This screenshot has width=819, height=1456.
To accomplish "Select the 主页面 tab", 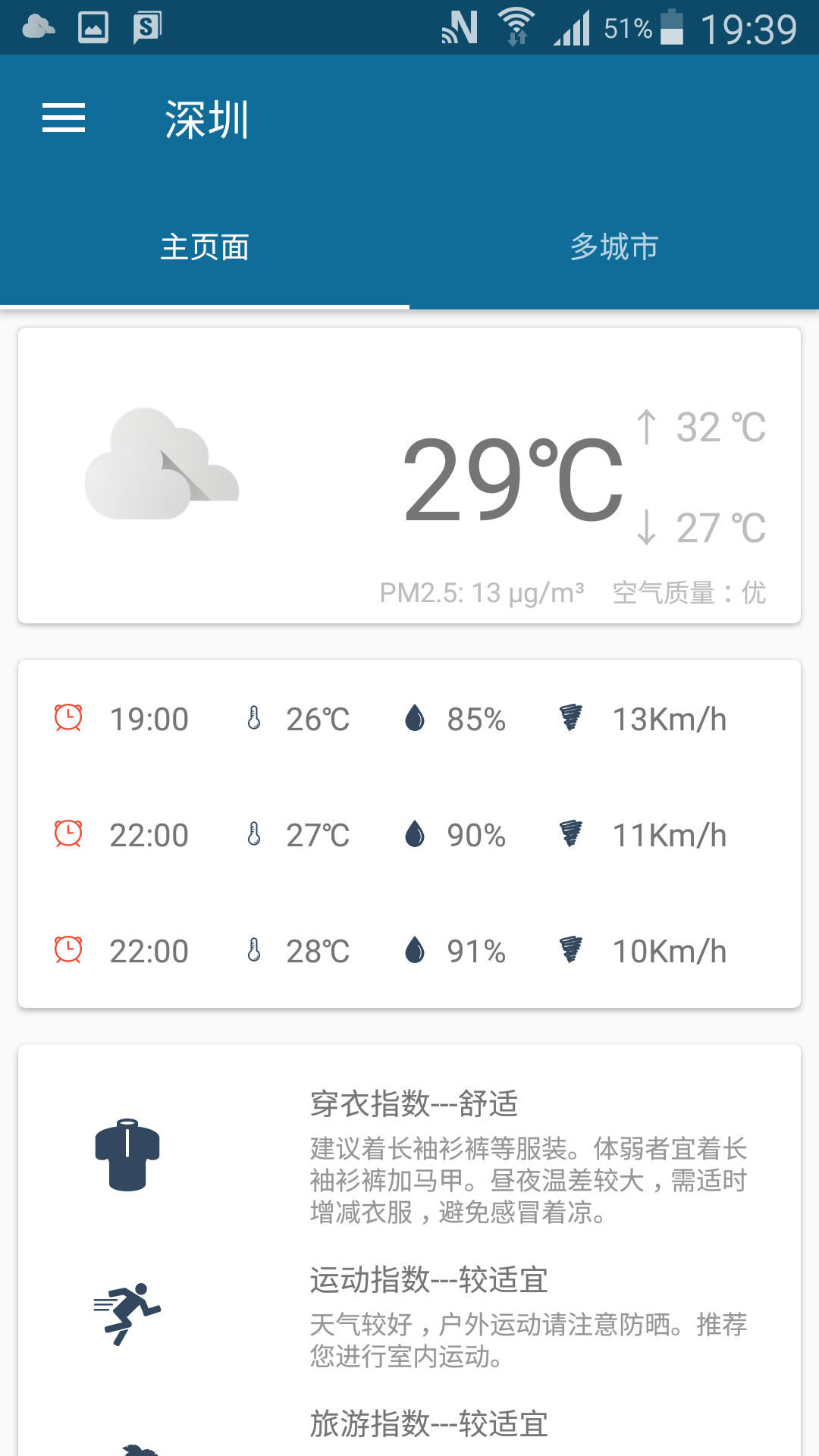I will coord(205,247).
